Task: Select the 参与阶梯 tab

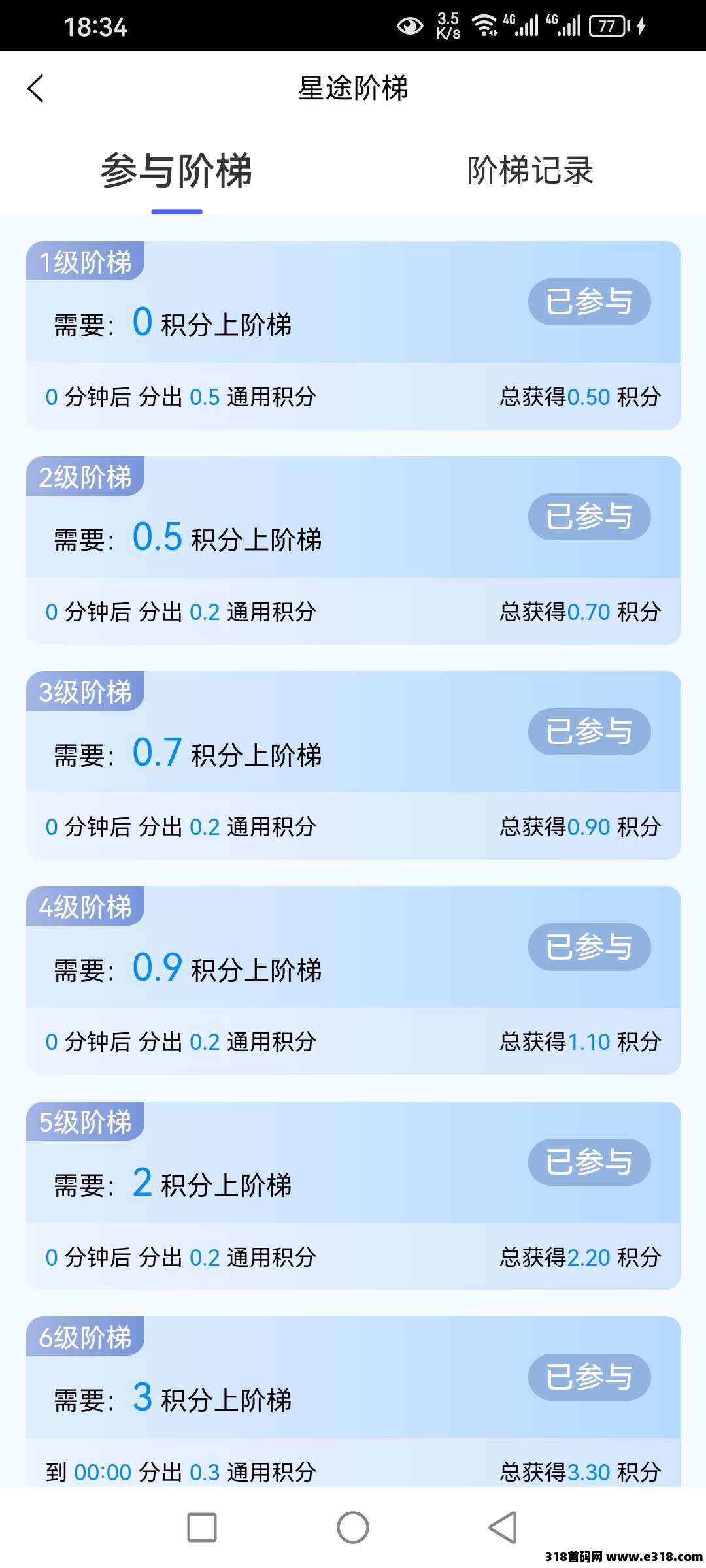Action: click(176, 171)
